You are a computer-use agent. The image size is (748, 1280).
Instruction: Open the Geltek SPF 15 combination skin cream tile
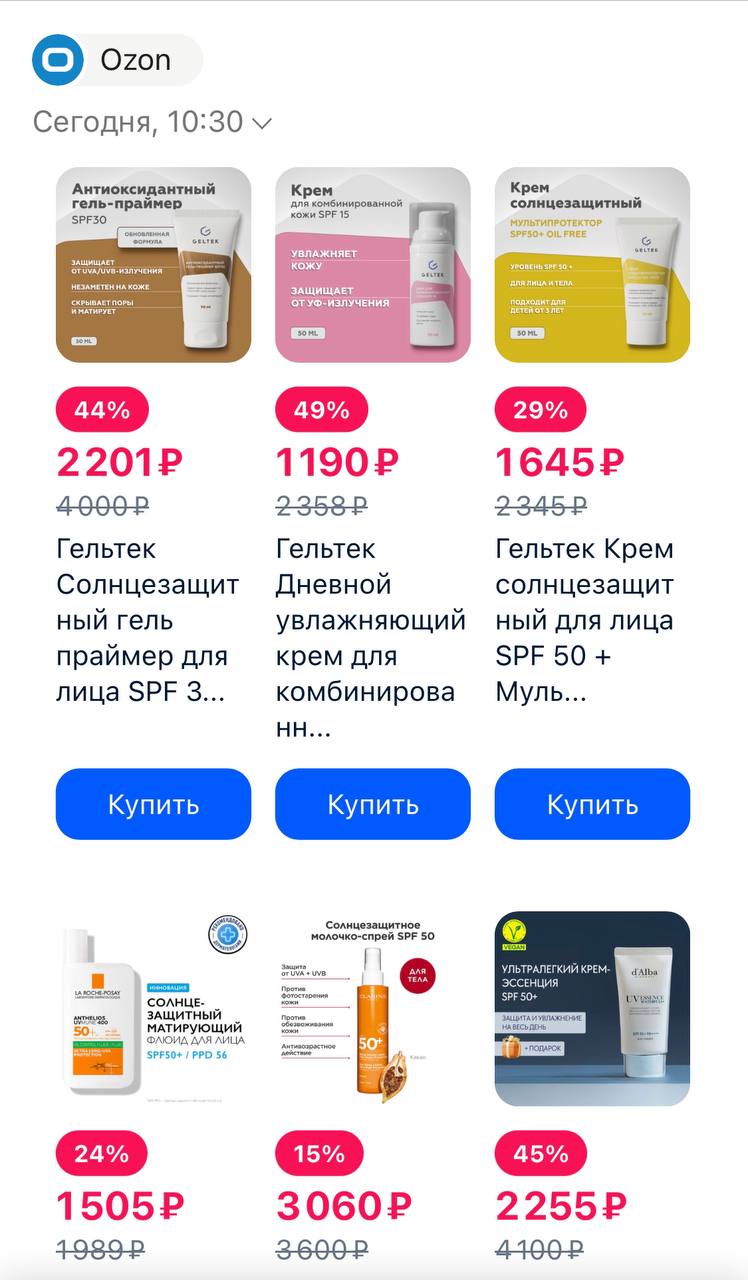point(373,264)
